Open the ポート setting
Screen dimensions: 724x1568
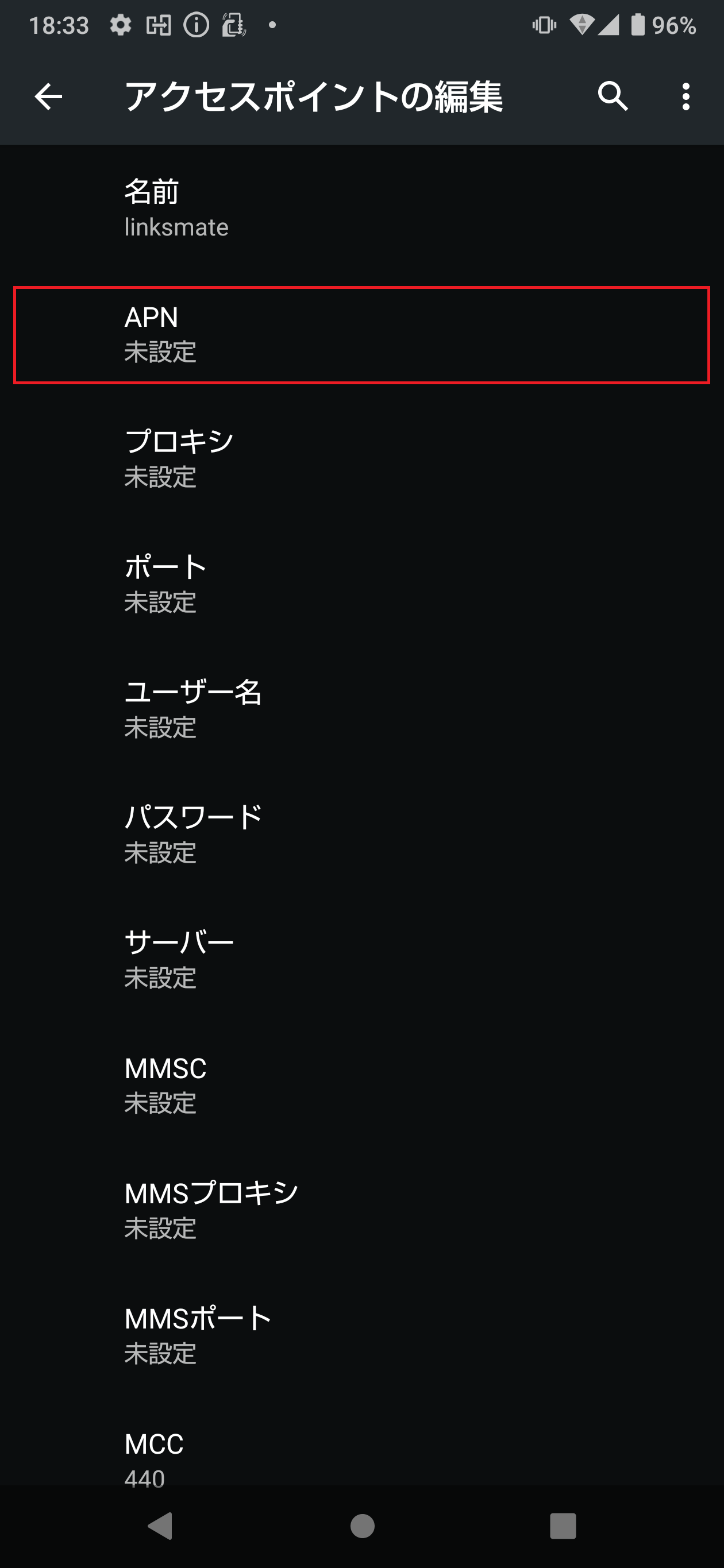click(x=361, y=584)
